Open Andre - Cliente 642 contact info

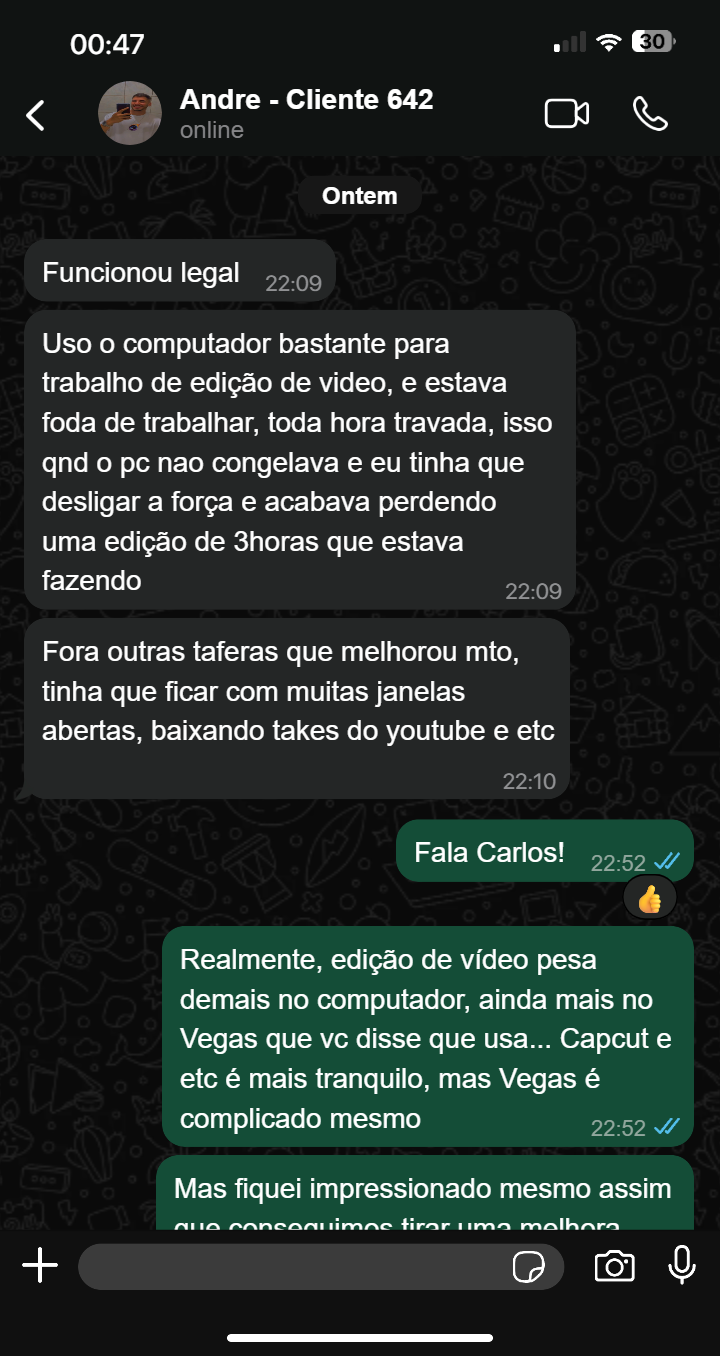pos(306,113)
